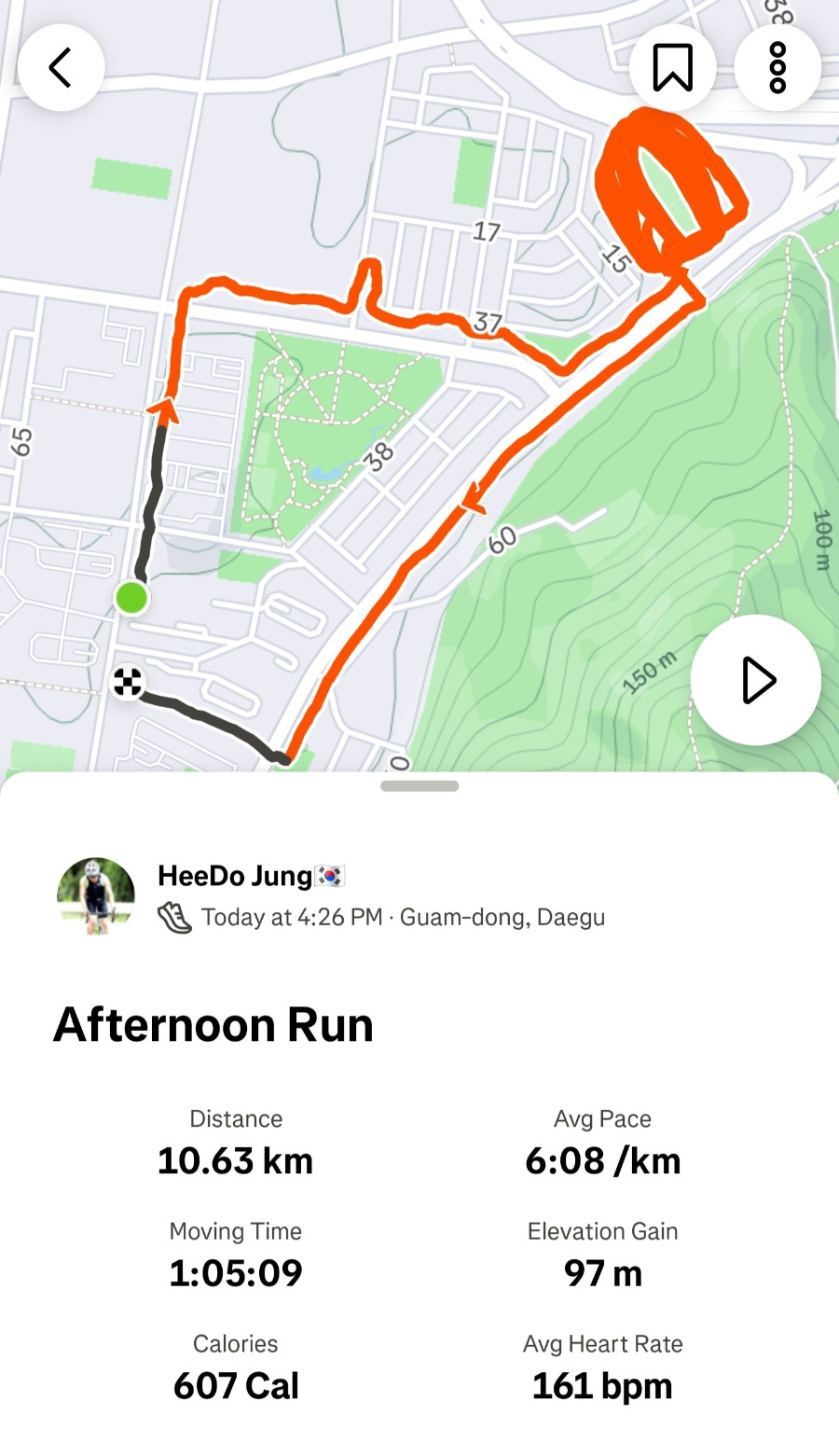839x1456 pixels.
Task: Tap the Calories 607 Cal stat
Action: [x=235, y=1386]
